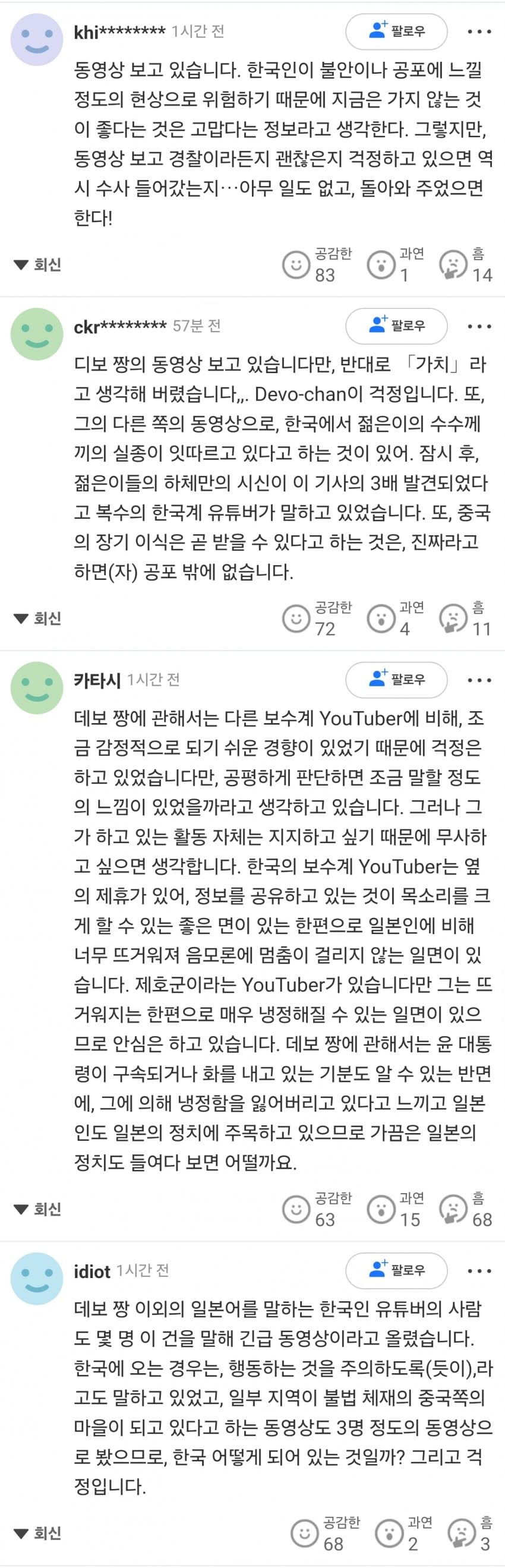The height and width of the screenshot is (1568, 505).
Task: Open overflow menu on idiot's comment
Action: coord(479,1270)
